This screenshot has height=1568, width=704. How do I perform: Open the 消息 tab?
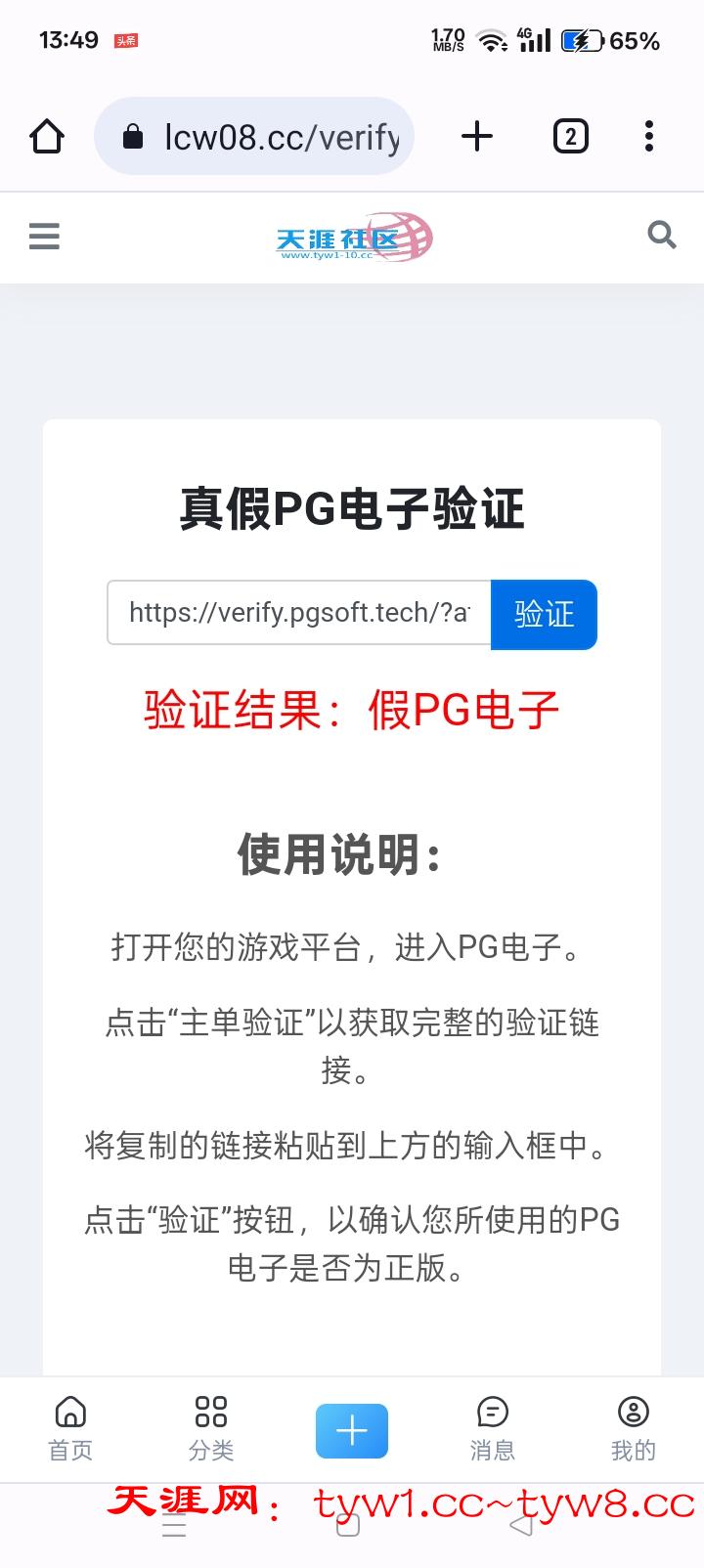click(x=493, y=1428)
